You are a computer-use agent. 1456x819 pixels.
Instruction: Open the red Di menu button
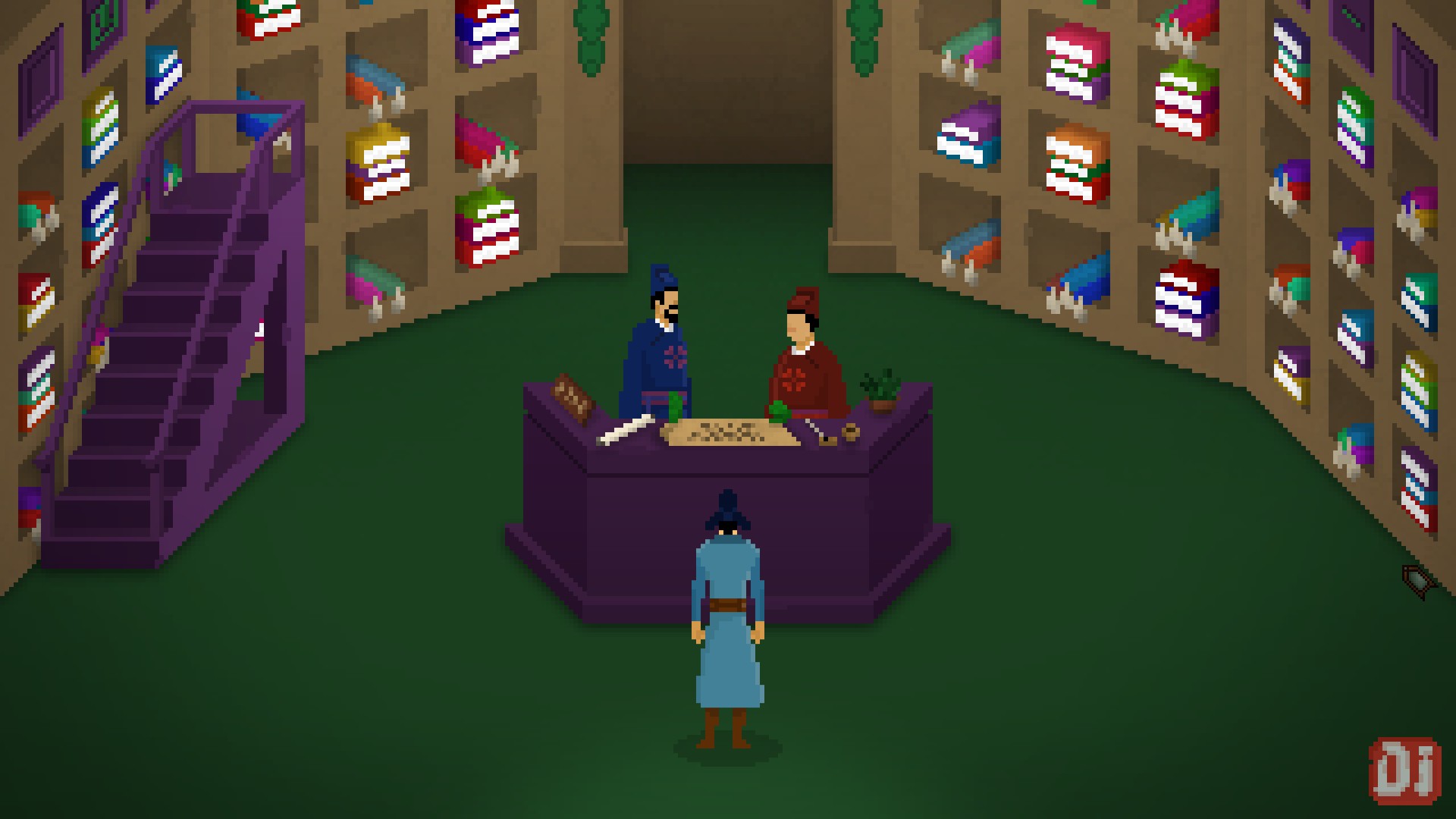(x=1404, y=770)
